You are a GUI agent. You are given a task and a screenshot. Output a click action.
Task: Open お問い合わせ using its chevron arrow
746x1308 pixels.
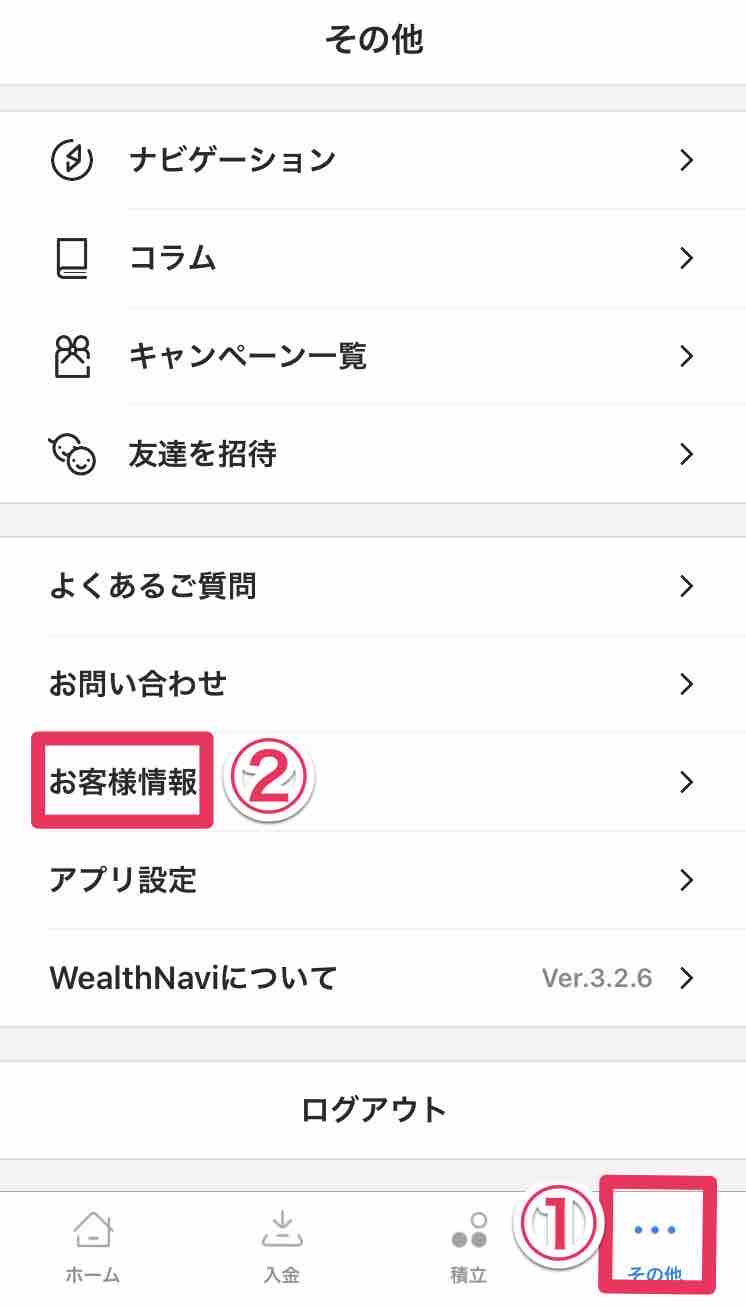tap(687, 684)
